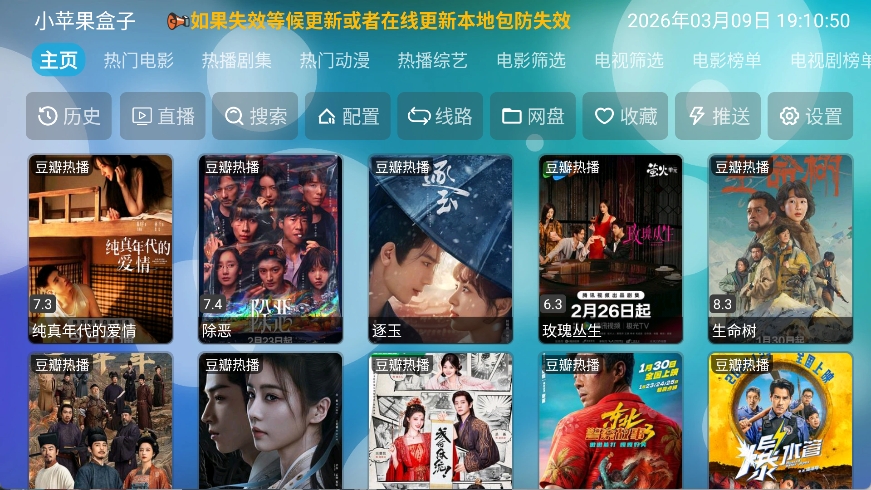Open 设置 settings
Viewport: 871px width, 490px height.
pos(810,116)
